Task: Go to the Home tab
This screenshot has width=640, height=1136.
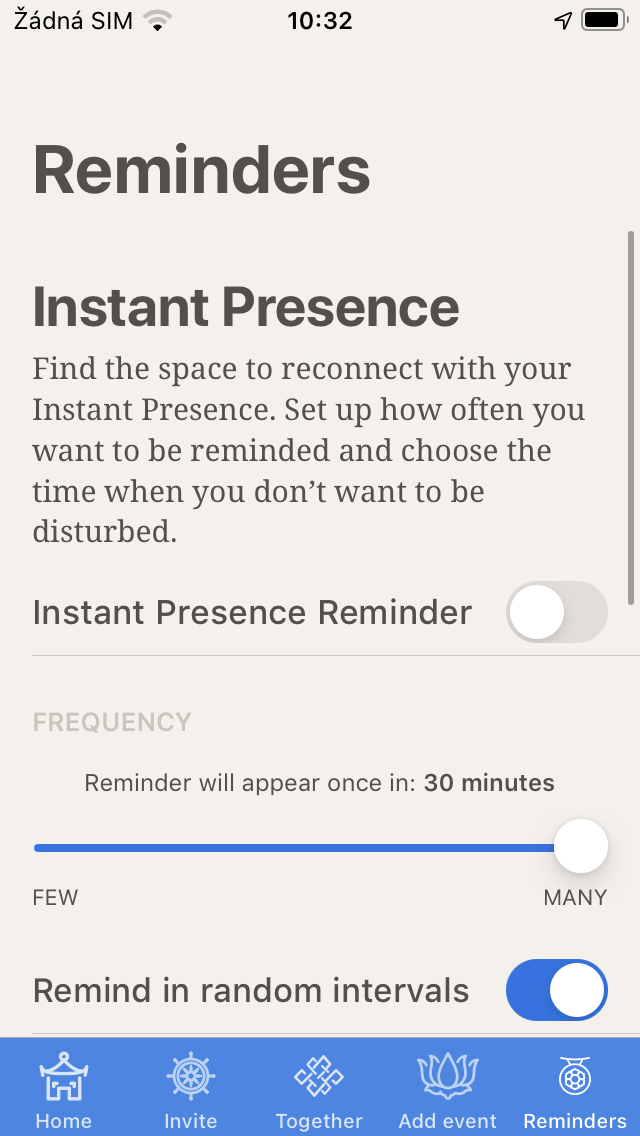Action: [x=64, y=1089]
